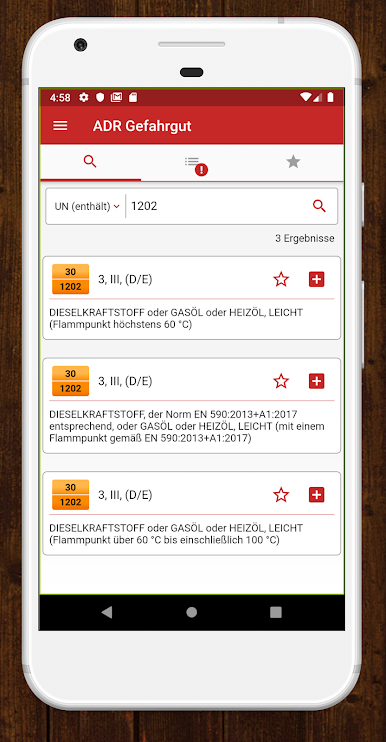Tap the search field containing 1202

tap(218, 206)
